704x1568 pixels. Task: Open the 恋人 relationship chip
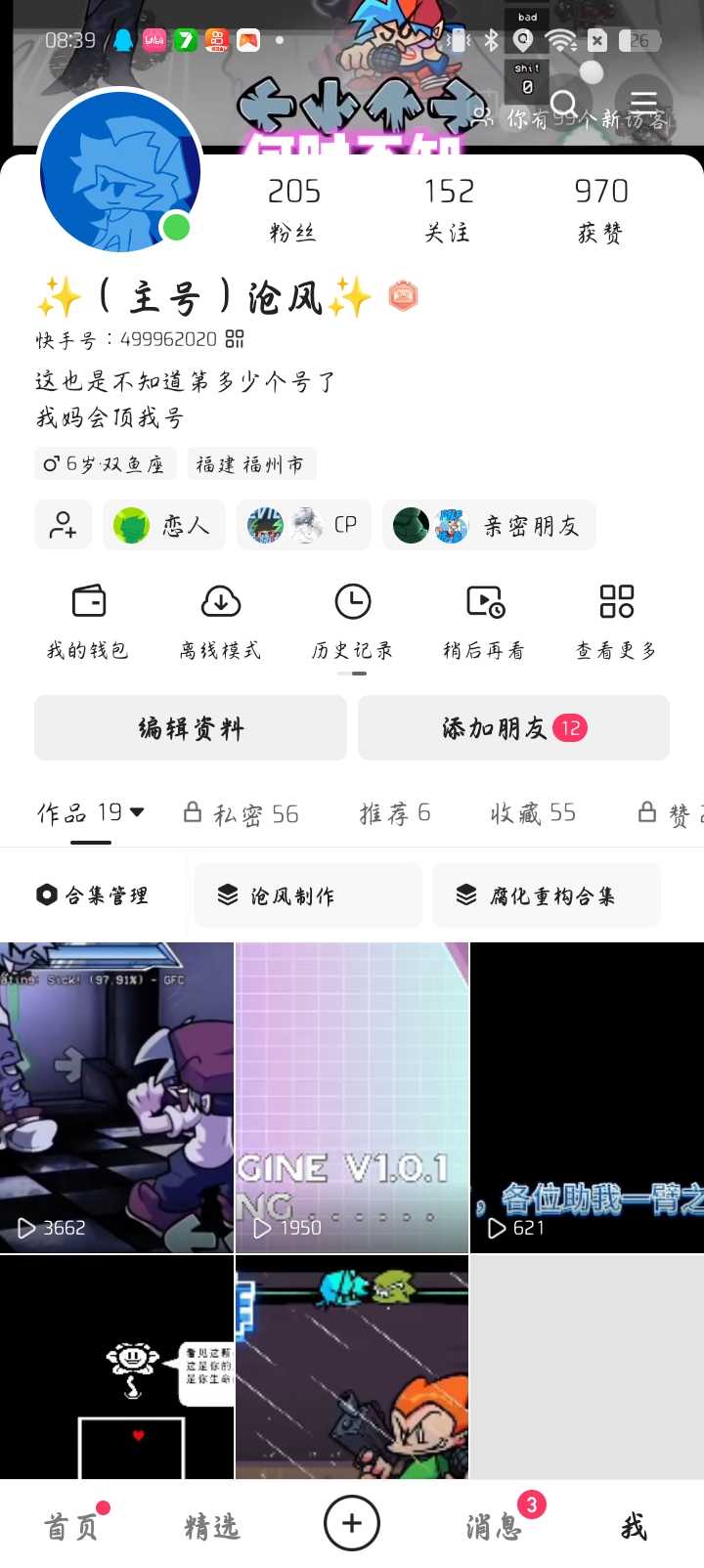(164, 526)
